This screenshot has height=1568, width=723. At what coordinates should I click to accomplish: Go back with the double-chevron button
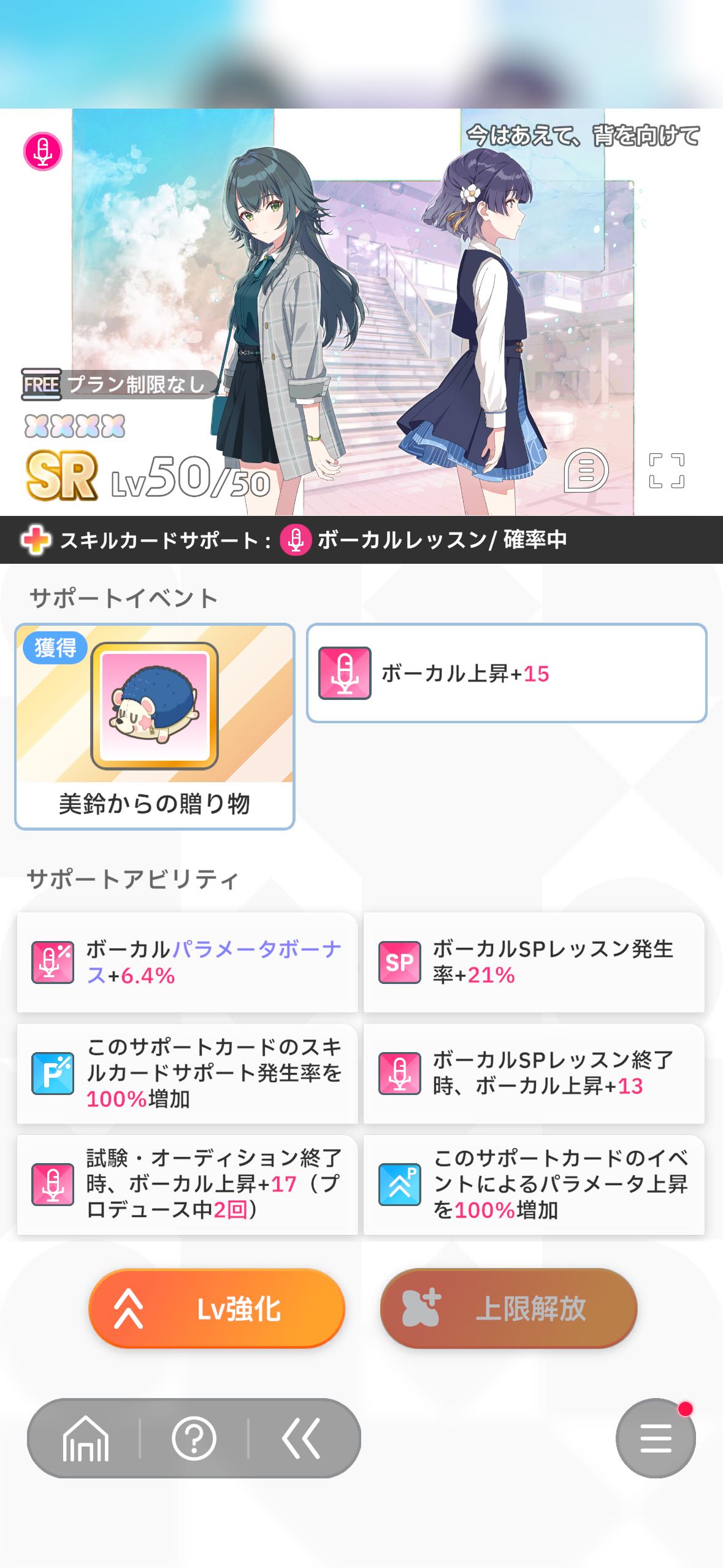[301, 1439]
